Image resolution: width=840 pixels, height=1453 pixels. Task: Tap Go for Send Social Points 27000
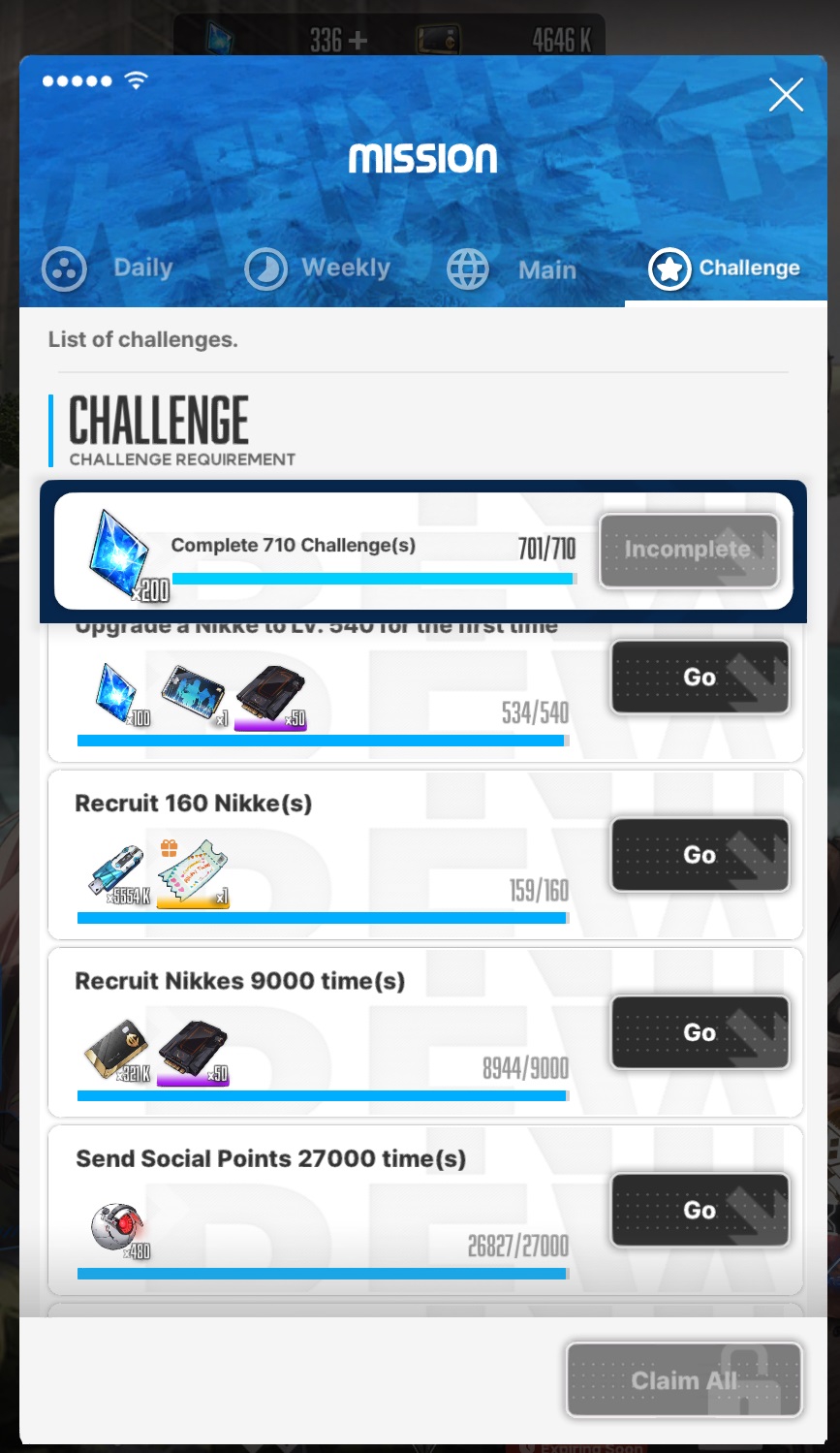(x=700, y=1210)
